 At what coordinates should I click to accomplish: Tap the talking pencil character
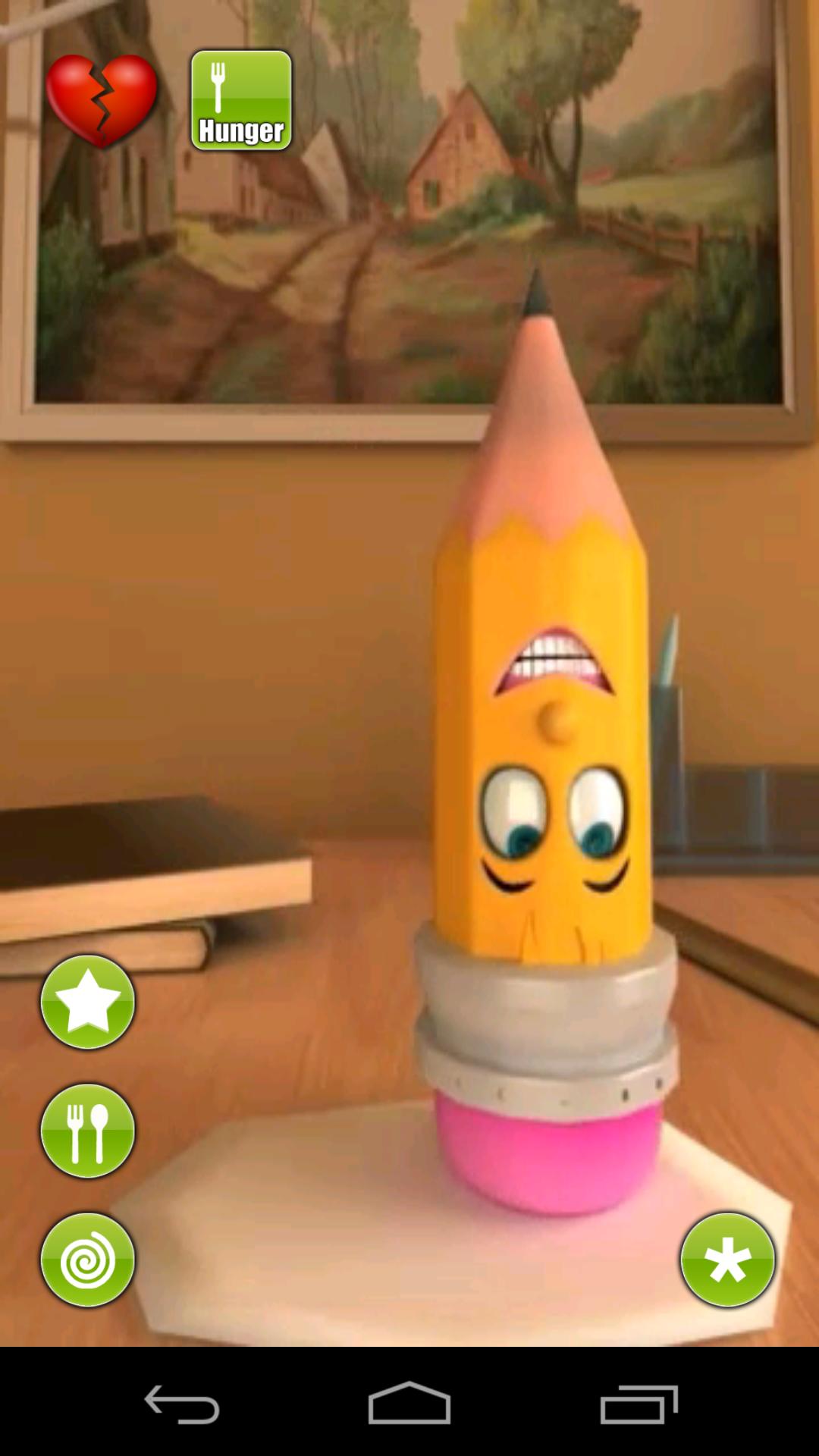click(542, 758)
